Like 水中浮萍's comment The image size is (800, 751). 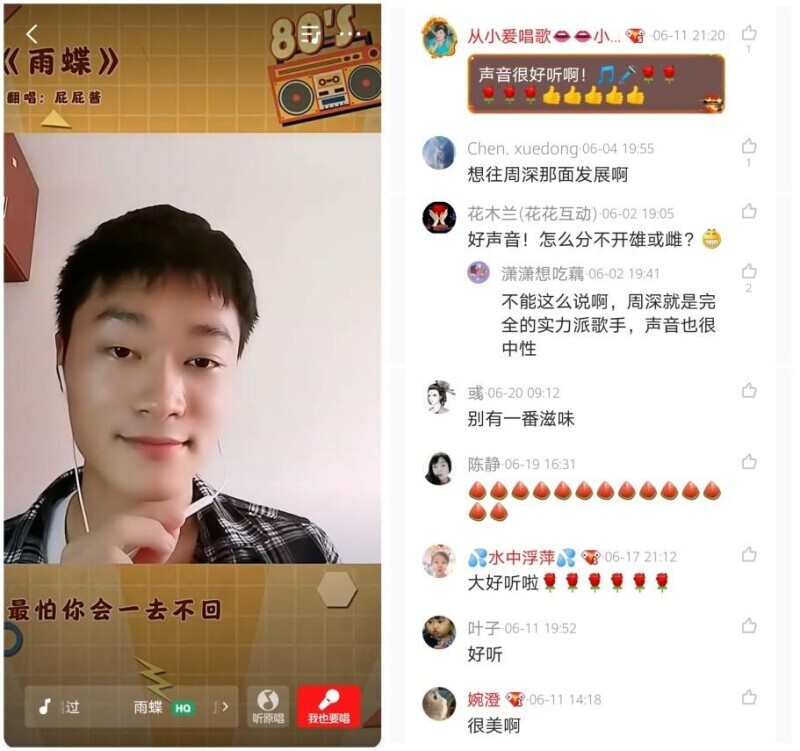pyautogui.click(x=749, y=556)
